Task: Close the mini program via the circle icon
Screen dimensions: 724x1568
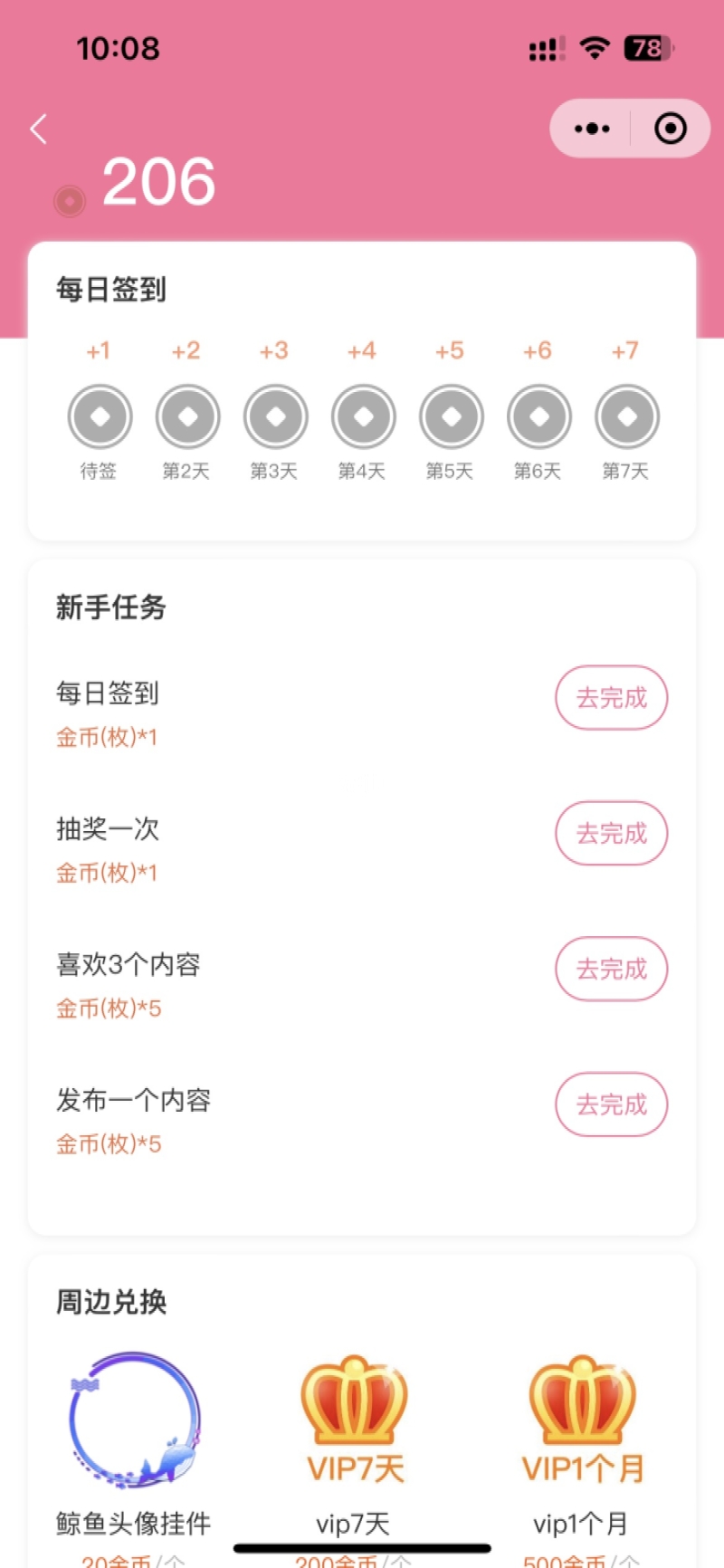Action: [x=670, y=129]
